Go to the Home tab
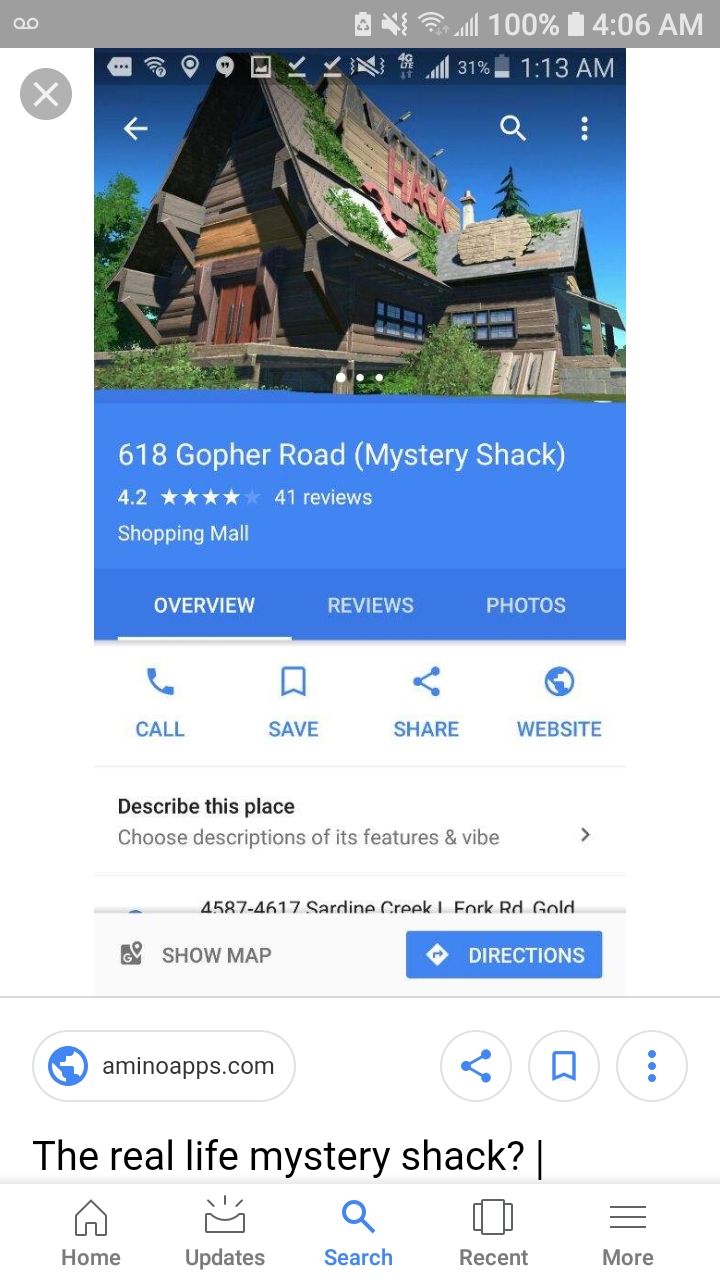Image resolution: width=720 pixels, height=1280 pixels. [91, 1234]
